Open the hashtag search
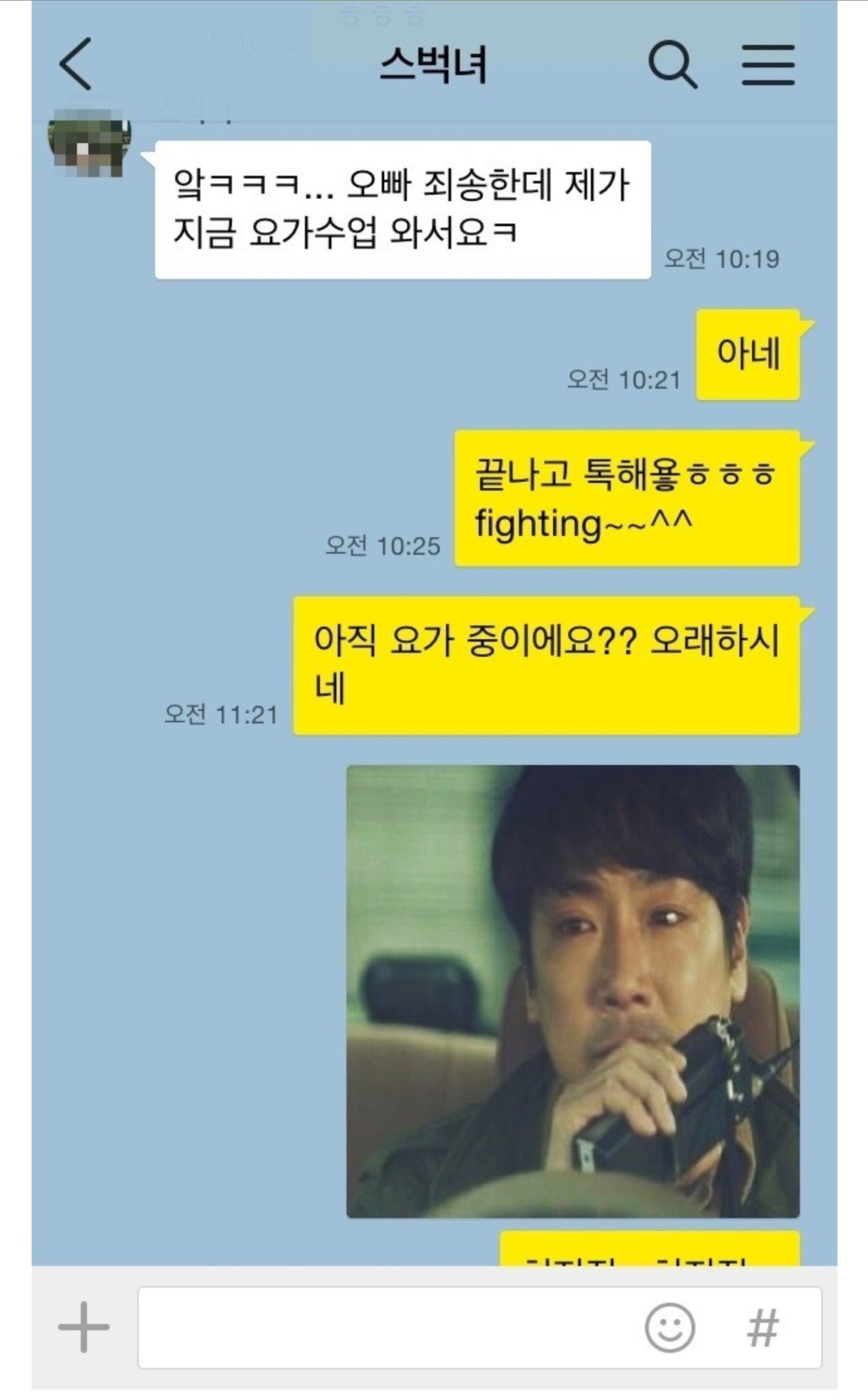 click(x=762, y=1327)
